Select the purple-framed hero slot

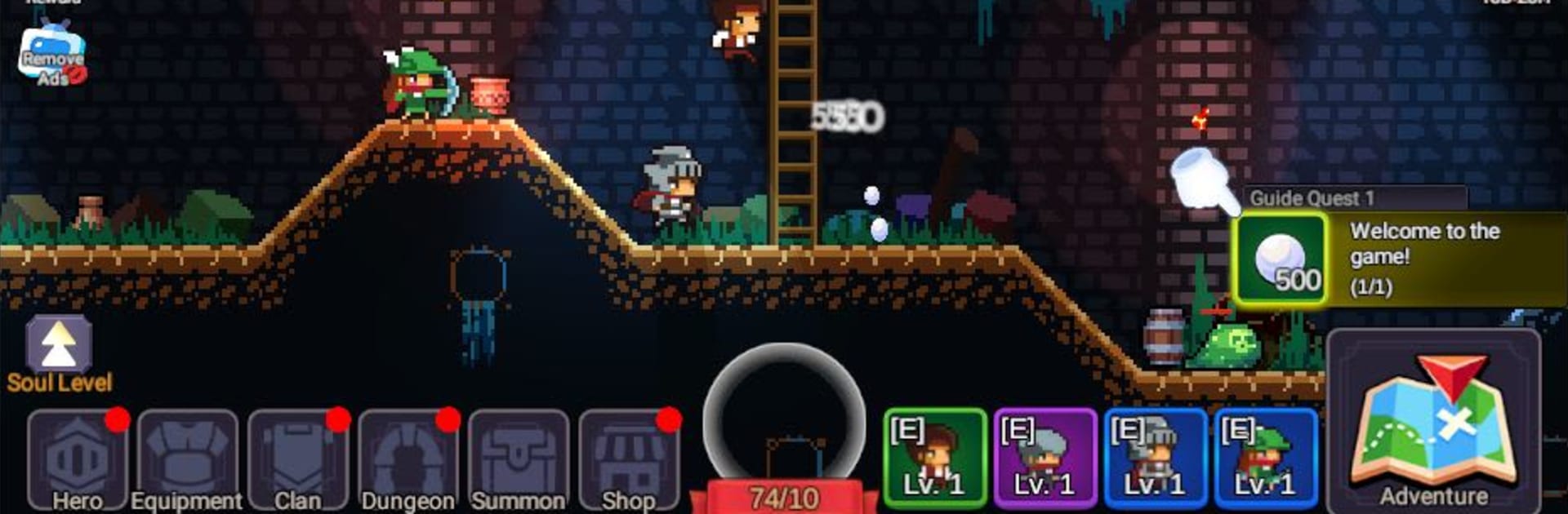pyautogui.click(x=1045, y=459)
